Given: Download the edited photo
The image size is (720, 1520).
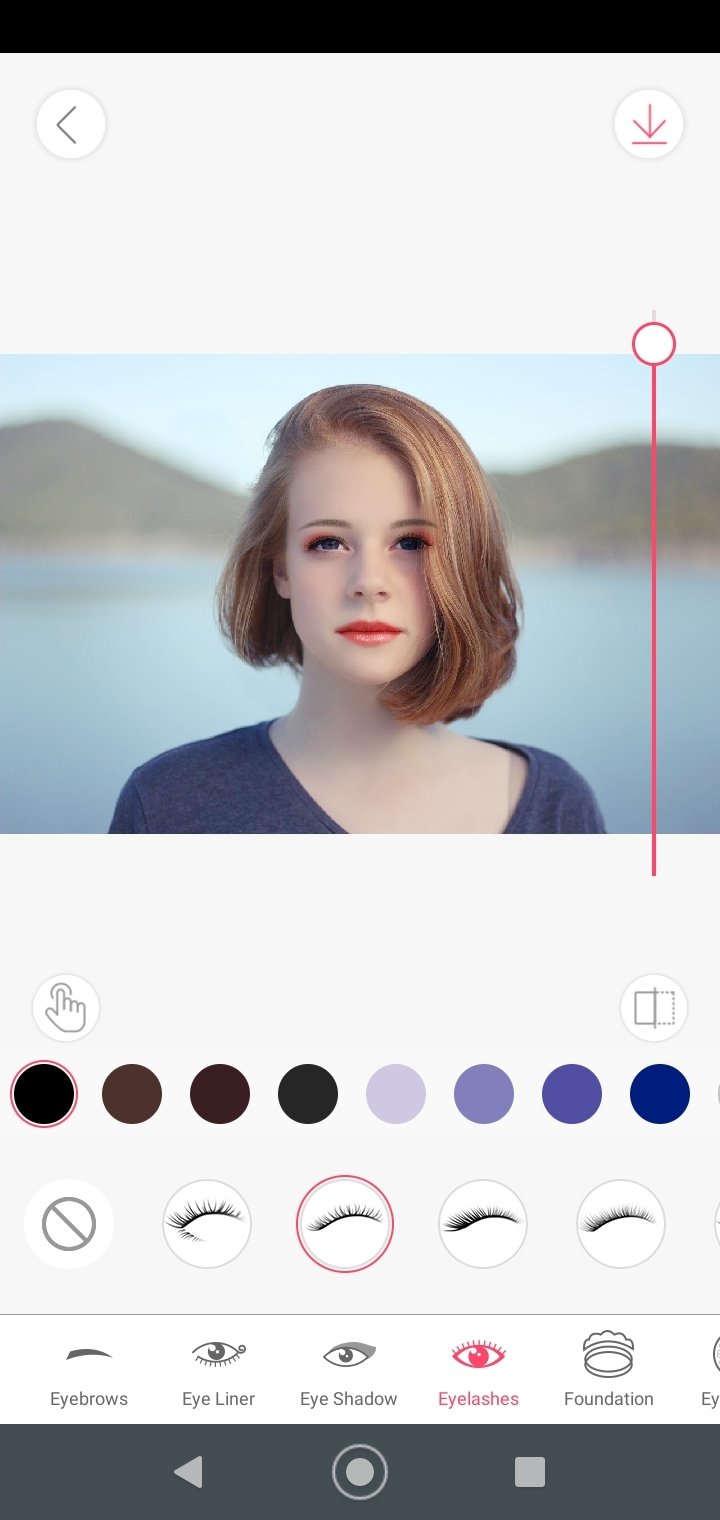Looking at the screenshot, I should click(x=649, y=125).
